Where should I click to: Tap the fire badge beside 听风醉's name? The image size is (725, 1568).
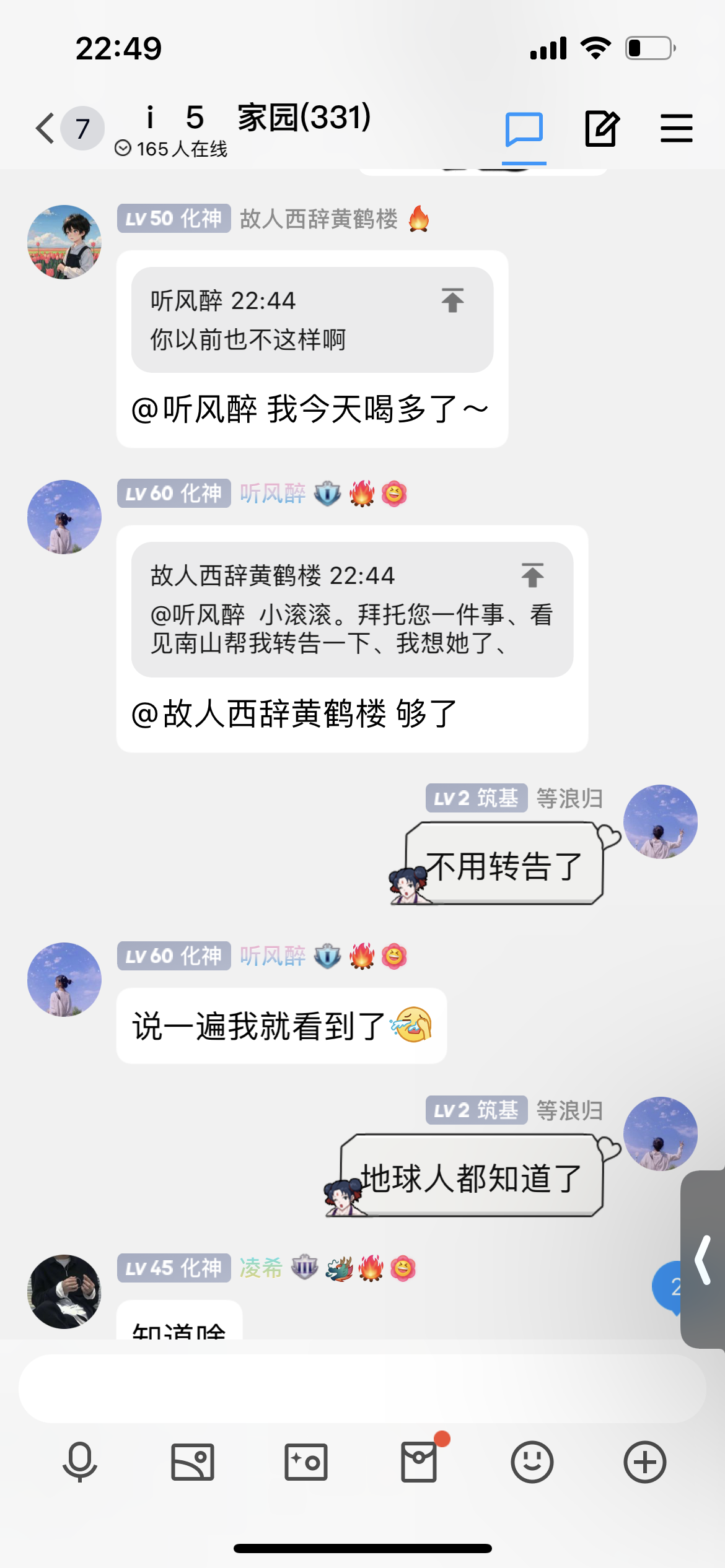pyautogui.click(x=361, y=495)
